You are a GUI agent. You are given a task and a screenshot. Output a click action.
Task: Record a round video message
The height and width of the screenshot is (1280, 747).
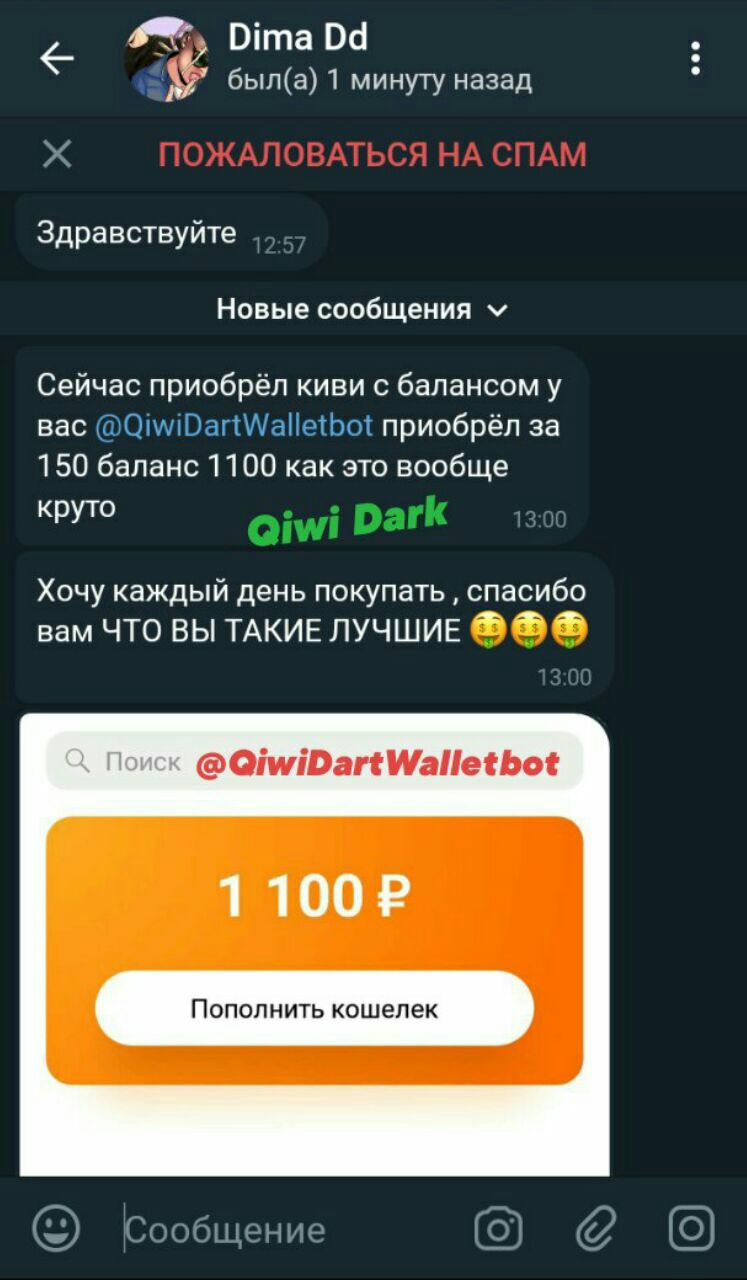(x=691, y=1228)
